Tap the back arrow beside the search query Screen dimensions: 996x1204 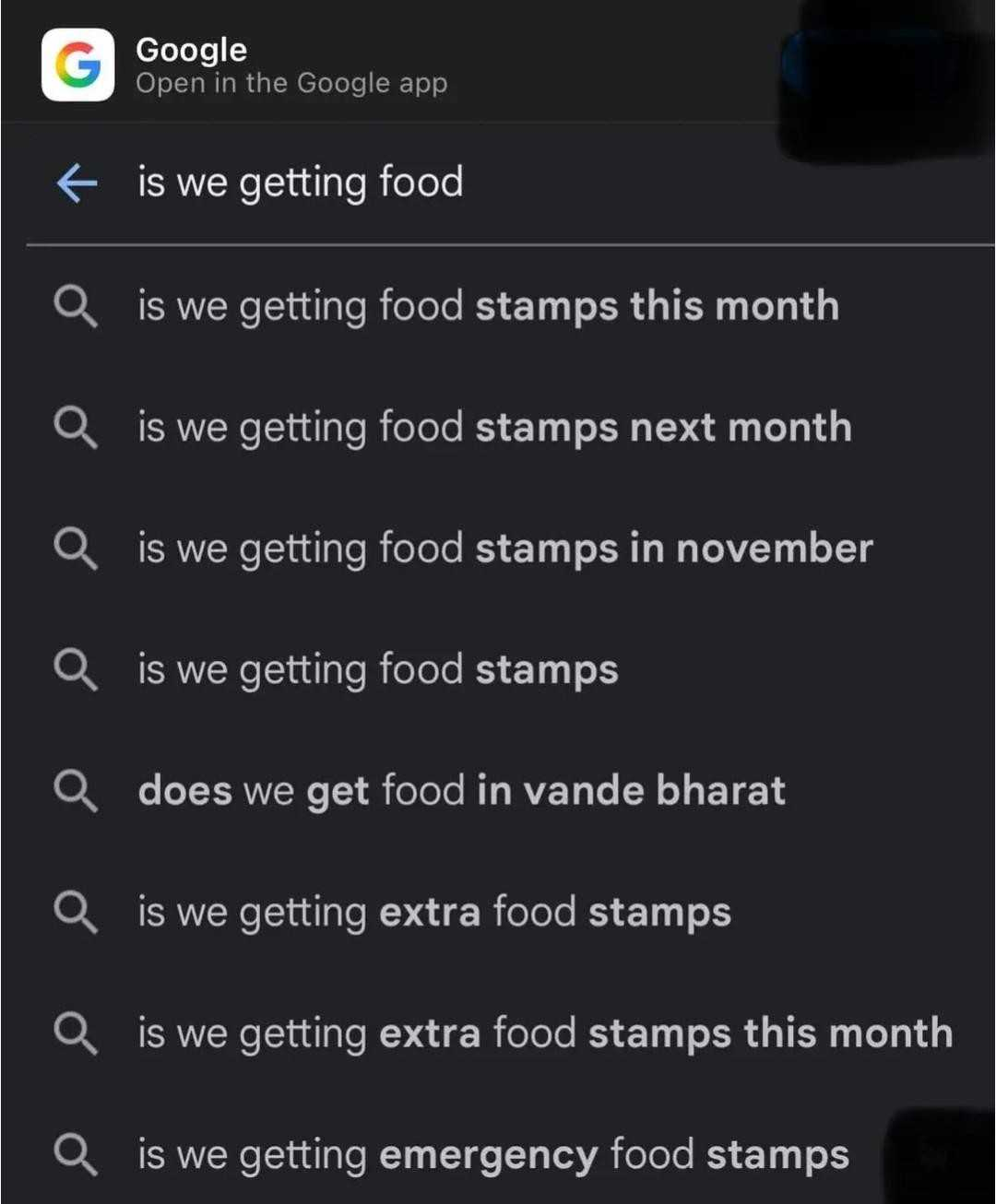click(x=77, y=183)
